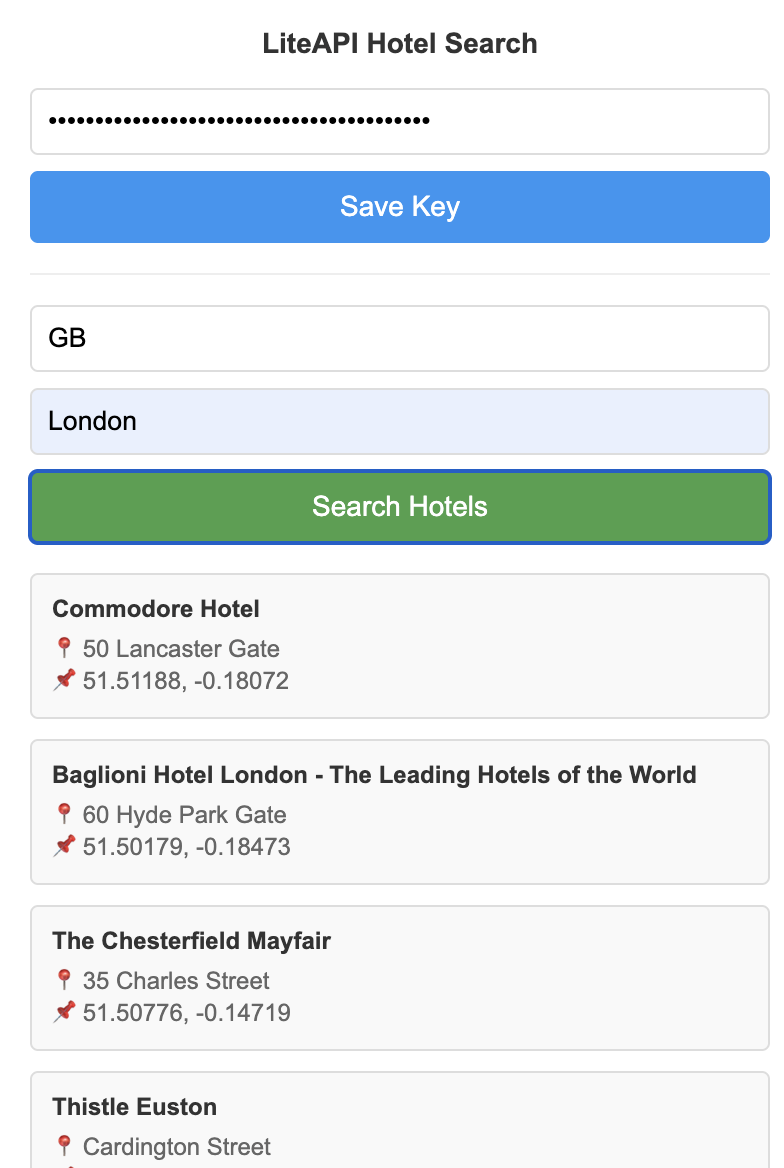
Task: Save the API key
Action: click(399, 207)
